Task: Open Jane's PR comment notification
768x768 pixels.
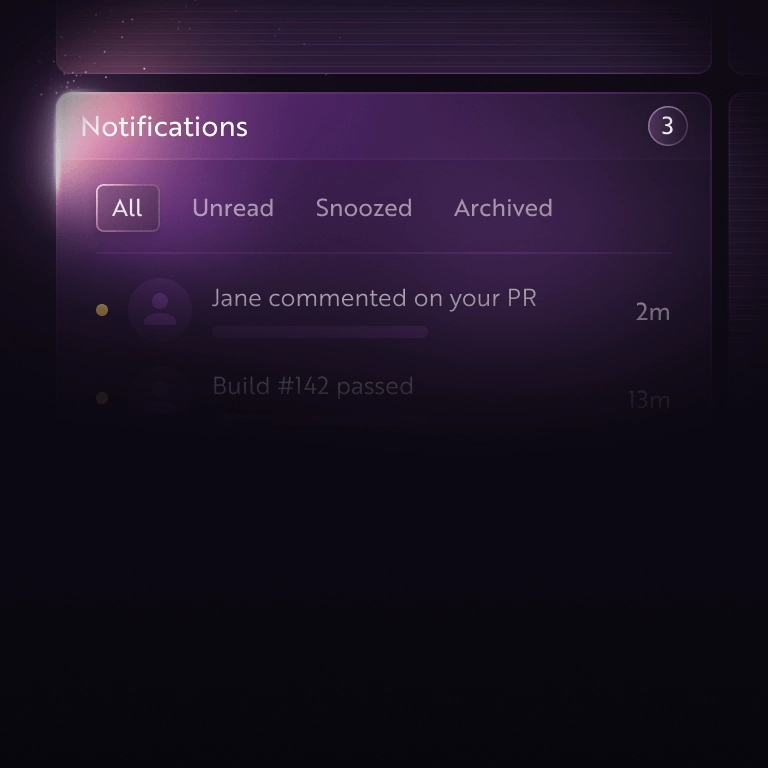Action: coord(374,299)
